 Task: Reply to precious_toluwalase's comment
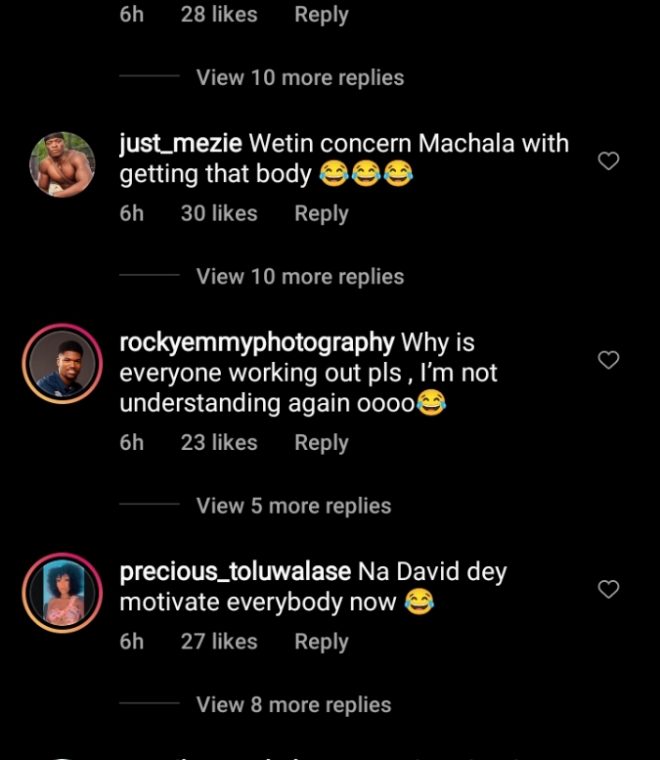321,642
